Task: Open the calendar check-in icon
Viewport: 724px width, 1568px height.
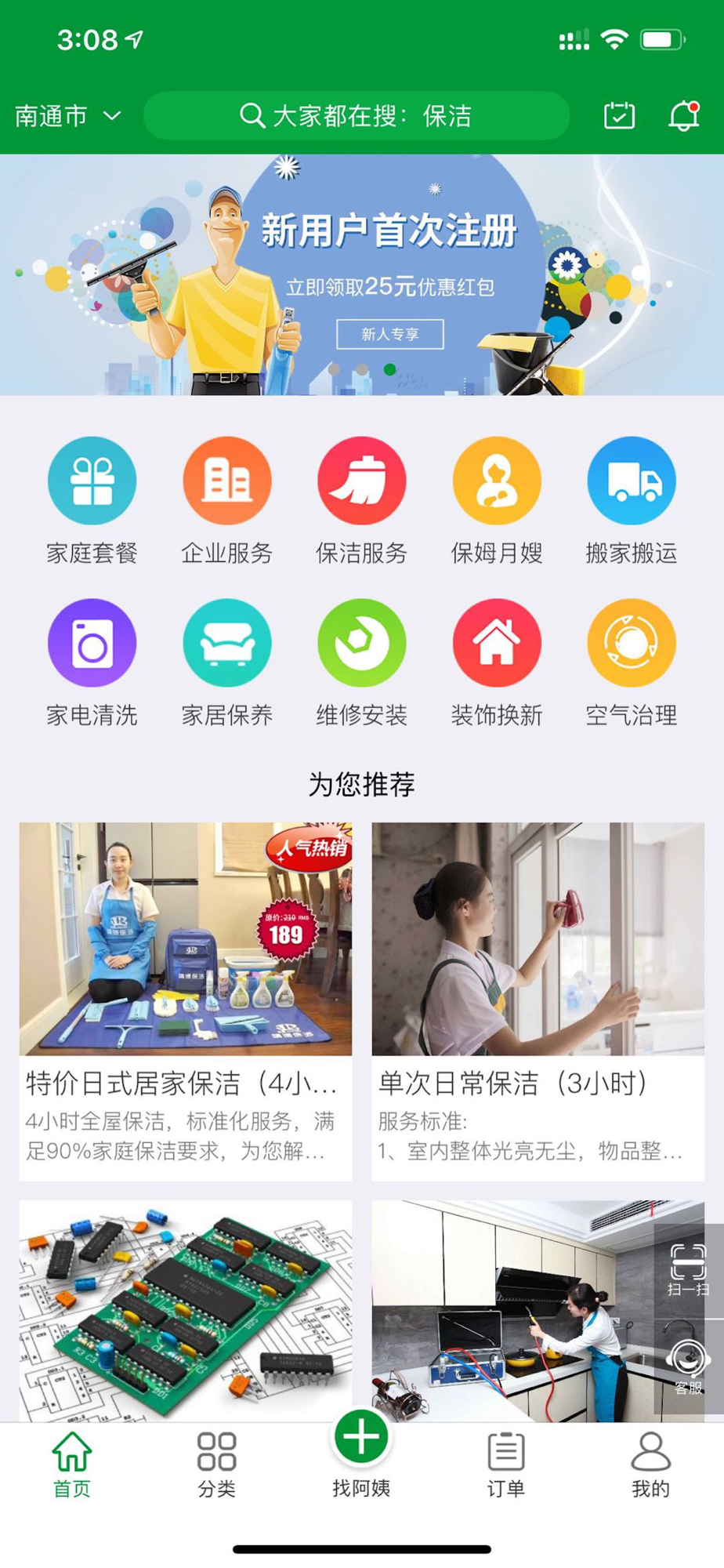Action: coord(619,115)
